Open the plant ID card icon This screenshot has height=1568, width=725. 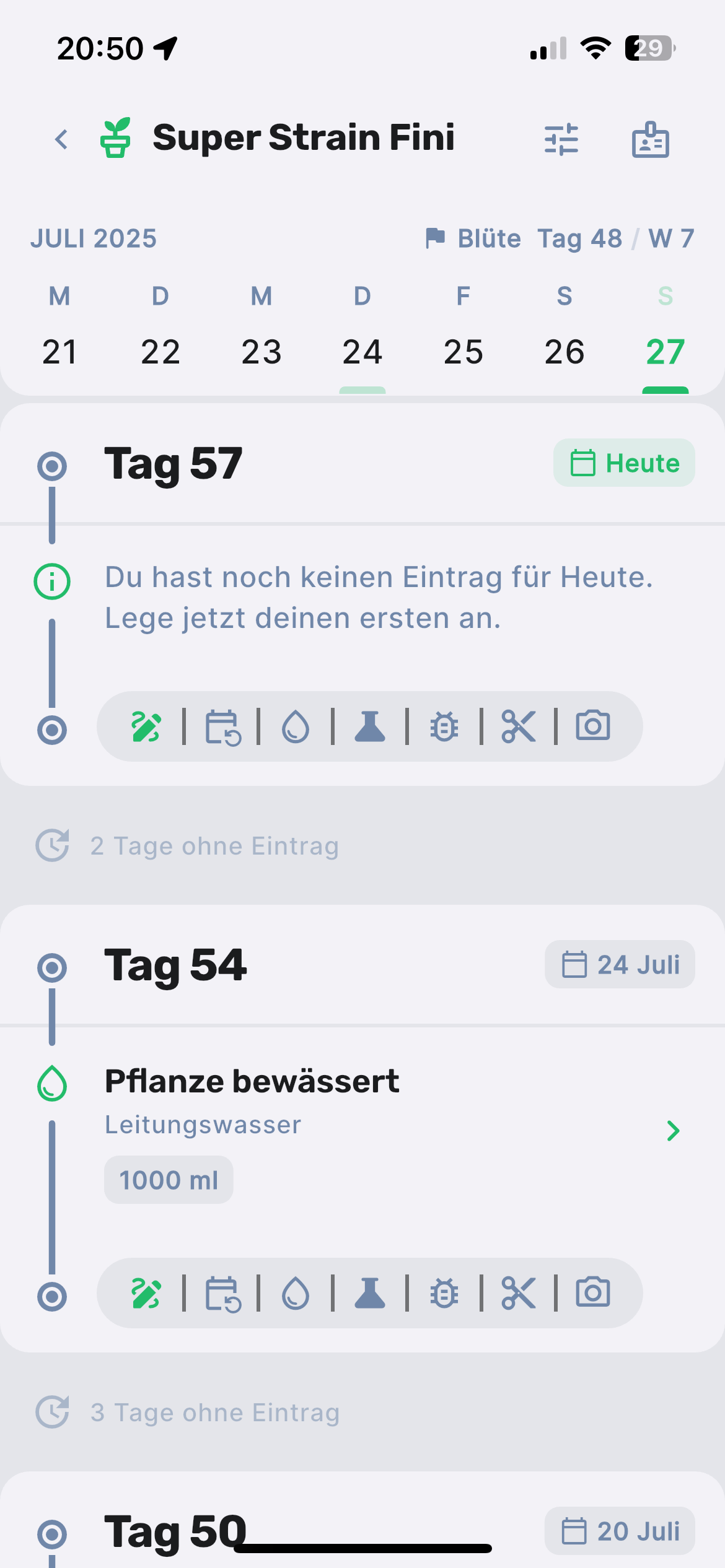[x=650, y=139]
